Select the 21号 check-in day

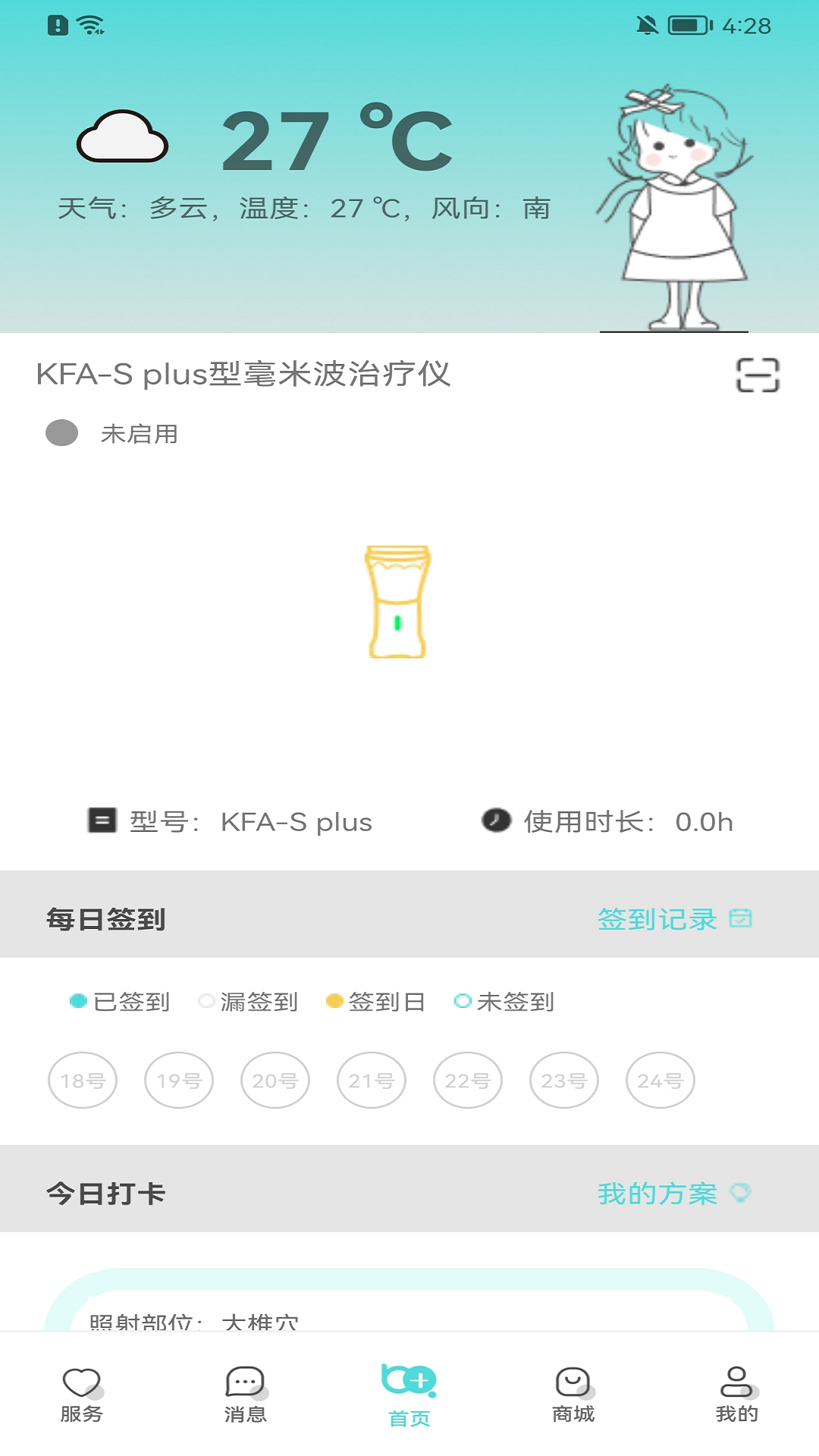point(372,1080)
